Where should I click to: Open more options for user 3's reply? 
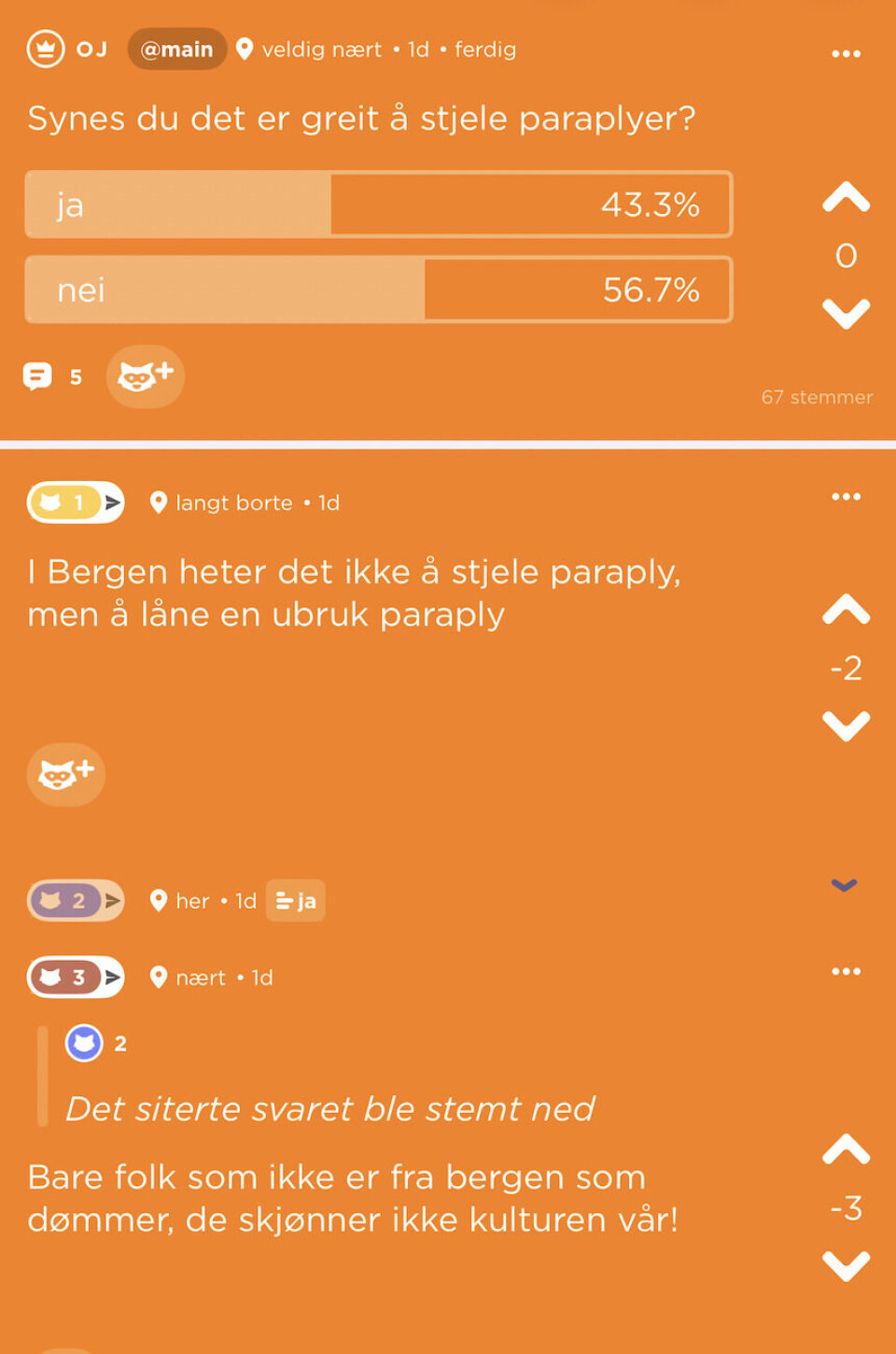pos(846,972)
